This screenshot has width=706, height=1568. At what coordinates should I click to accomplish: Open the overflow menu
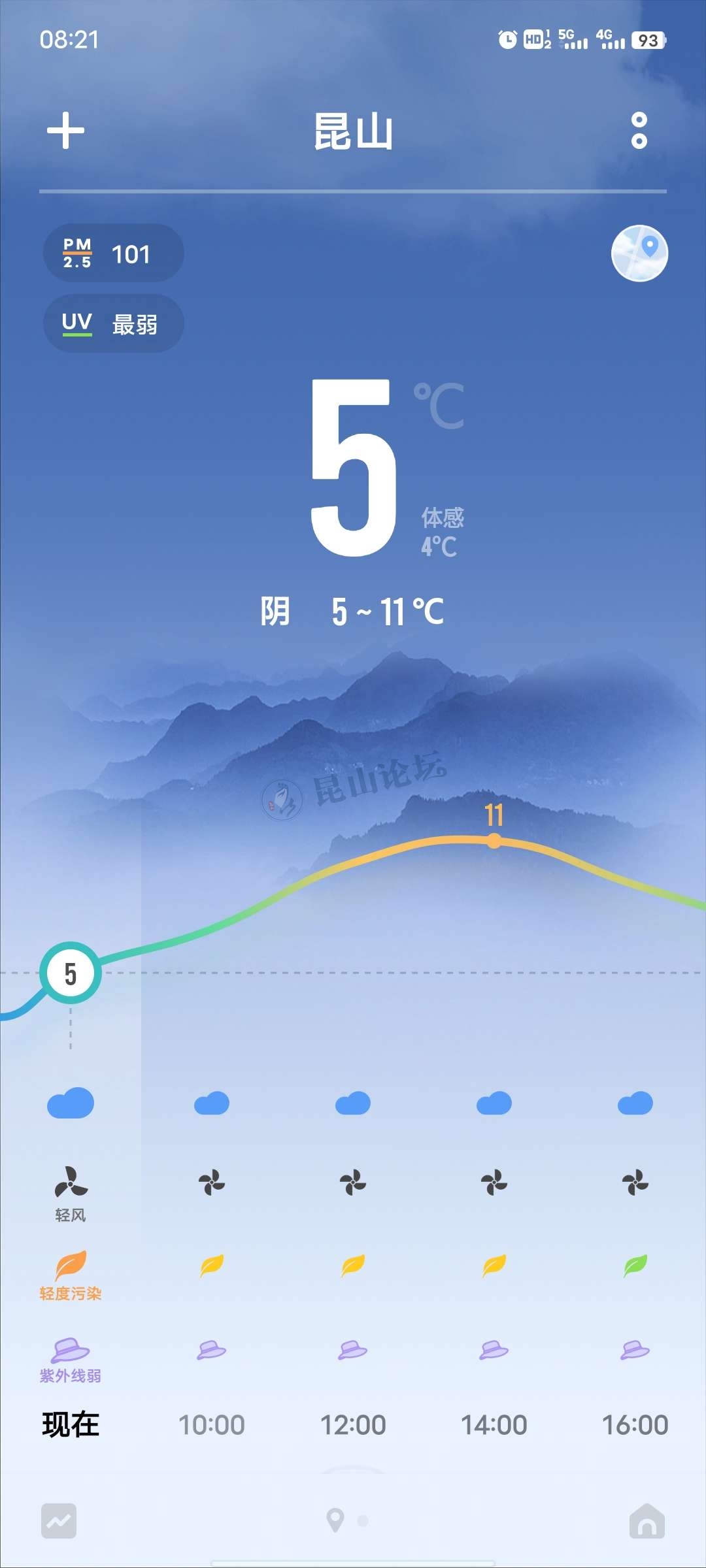tap(639, 131)
